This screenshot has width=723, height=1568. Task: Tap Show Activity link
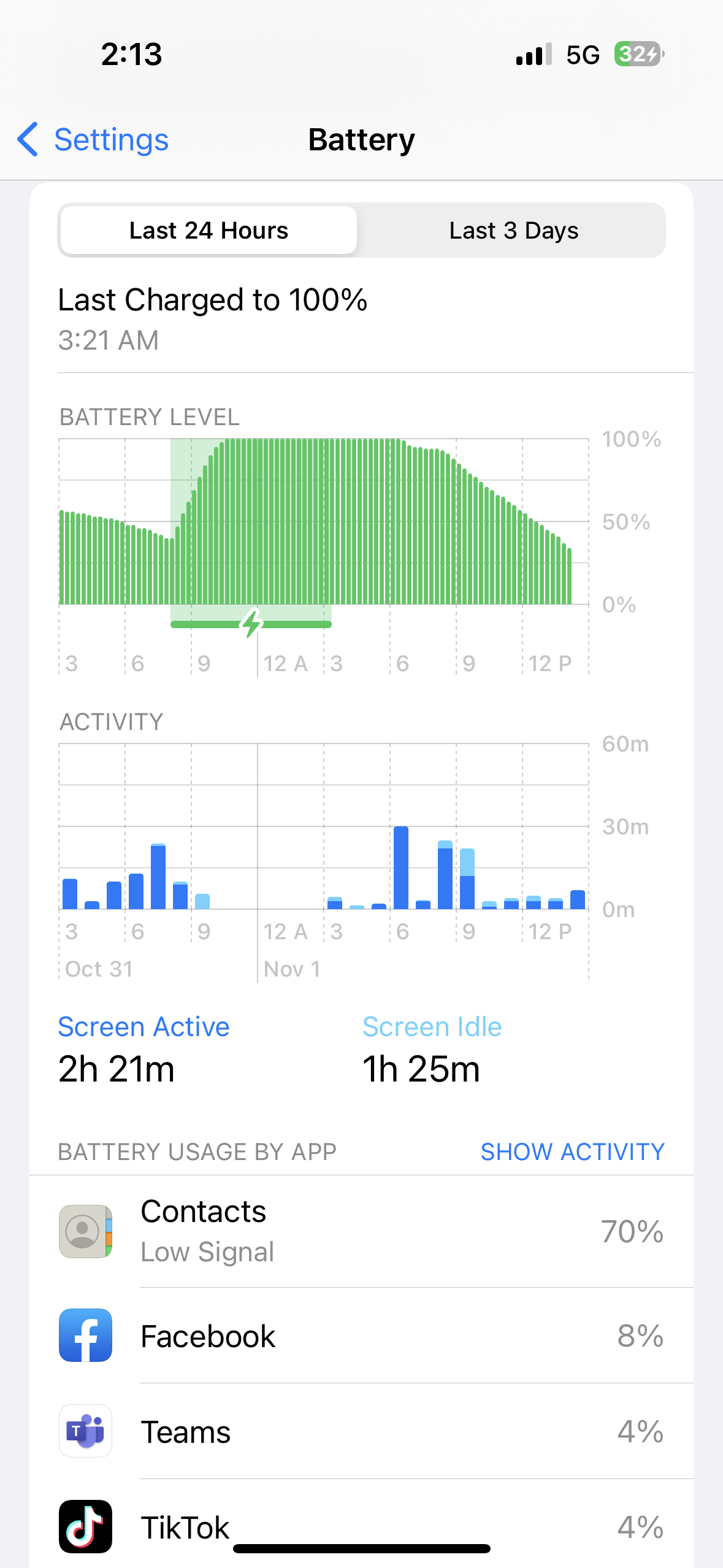click(572, 1151)
